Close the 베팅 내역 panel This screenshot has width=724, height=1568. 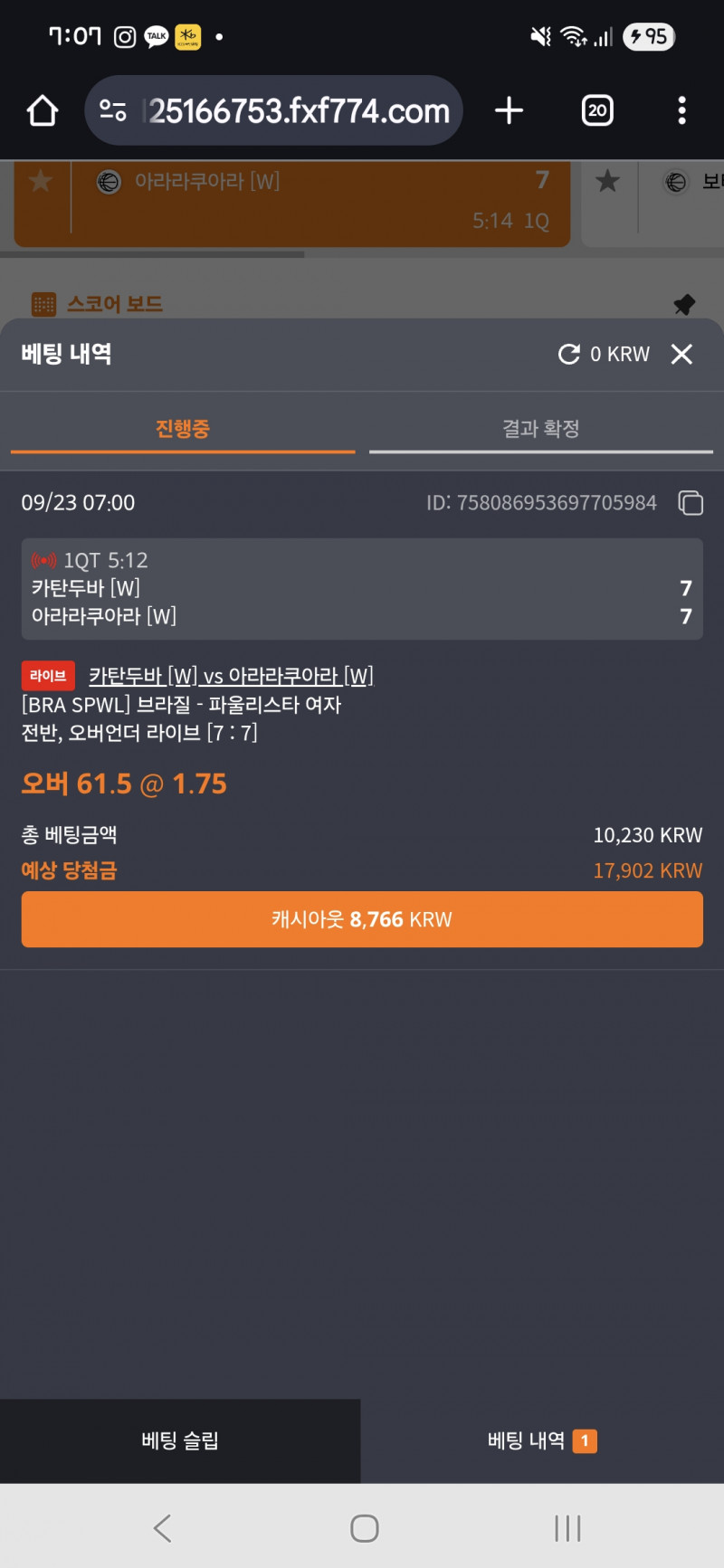point(681,354)
